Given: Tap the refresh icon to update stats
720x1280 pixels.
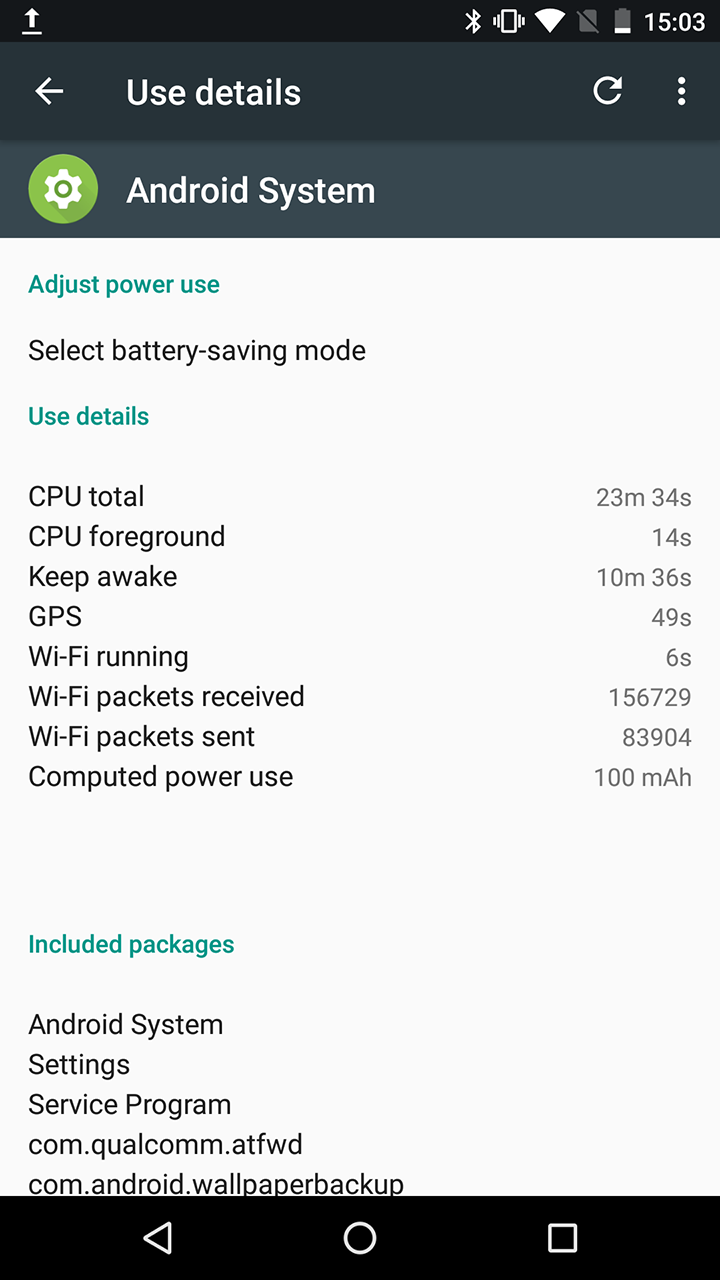Looking at the screenshot, I should (x=607, y=91).
